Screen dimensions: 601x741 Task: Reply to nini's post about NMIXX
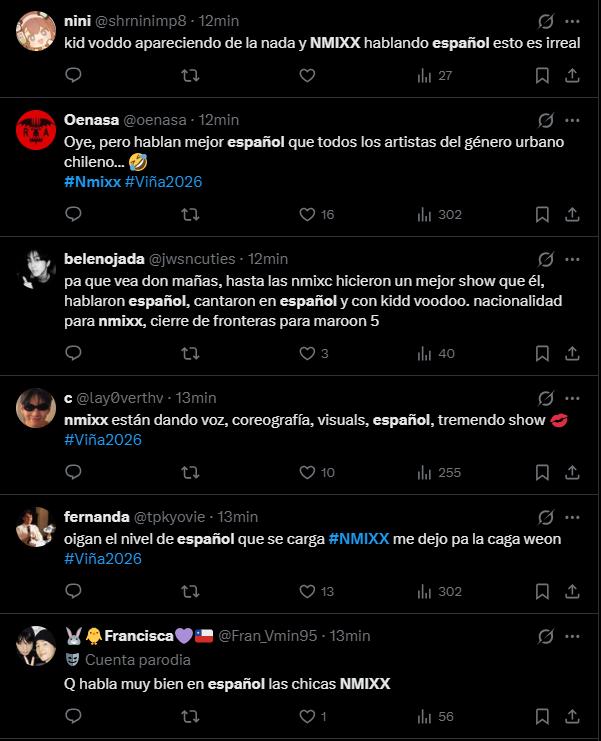click(73, 75)
